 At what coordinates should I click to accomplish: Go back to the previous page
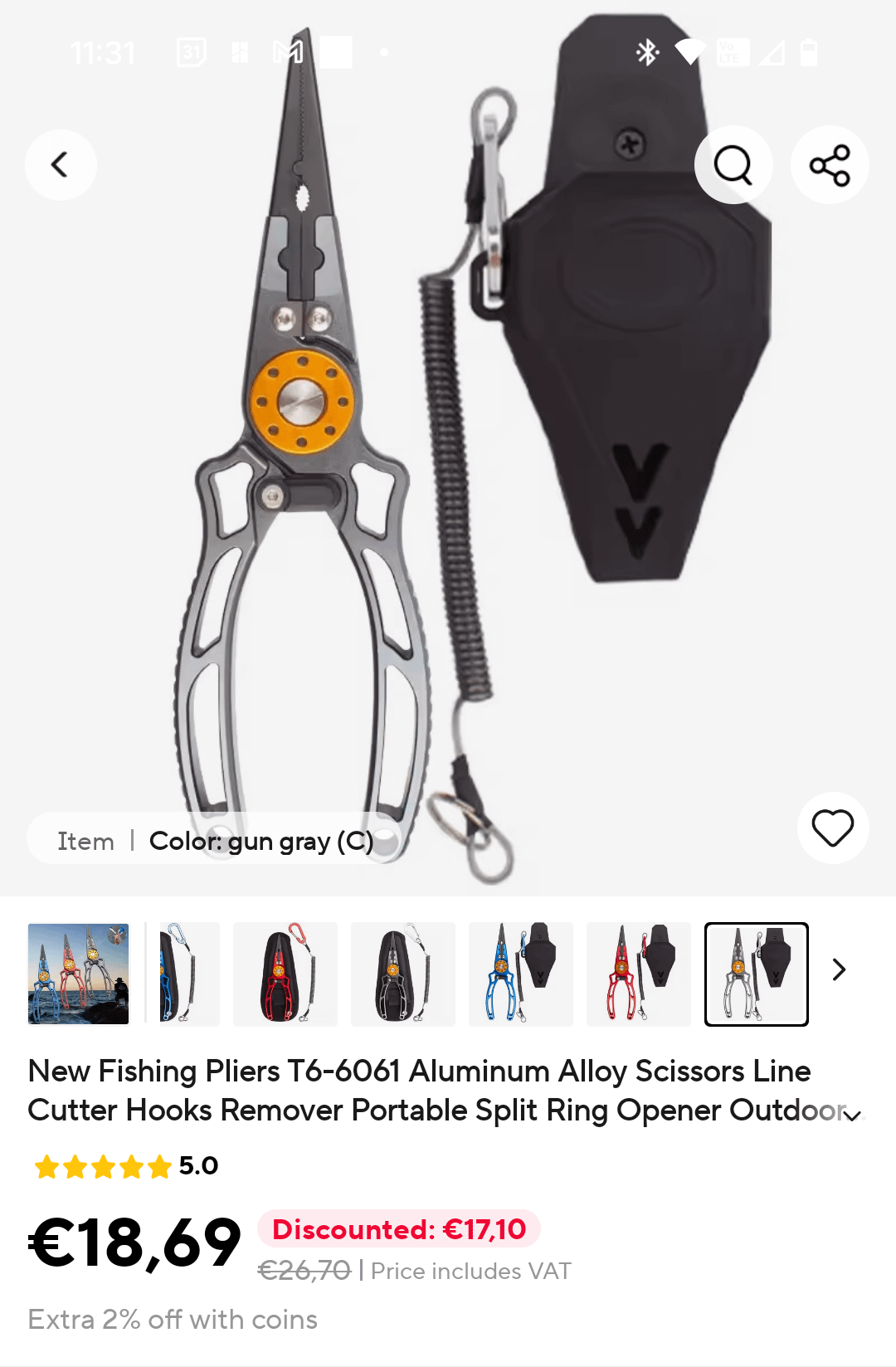click(61, 164)
